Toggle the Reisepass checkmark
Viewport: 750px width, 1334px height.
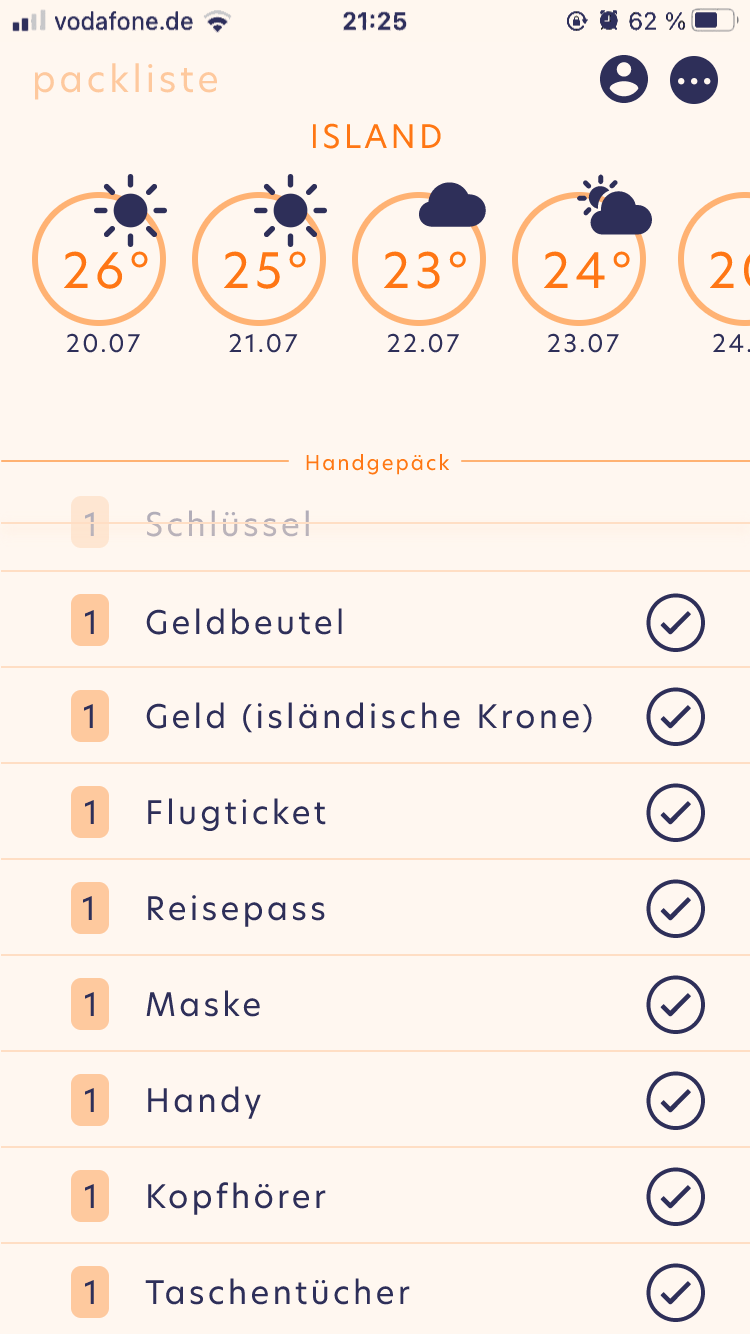coord(676,909)
